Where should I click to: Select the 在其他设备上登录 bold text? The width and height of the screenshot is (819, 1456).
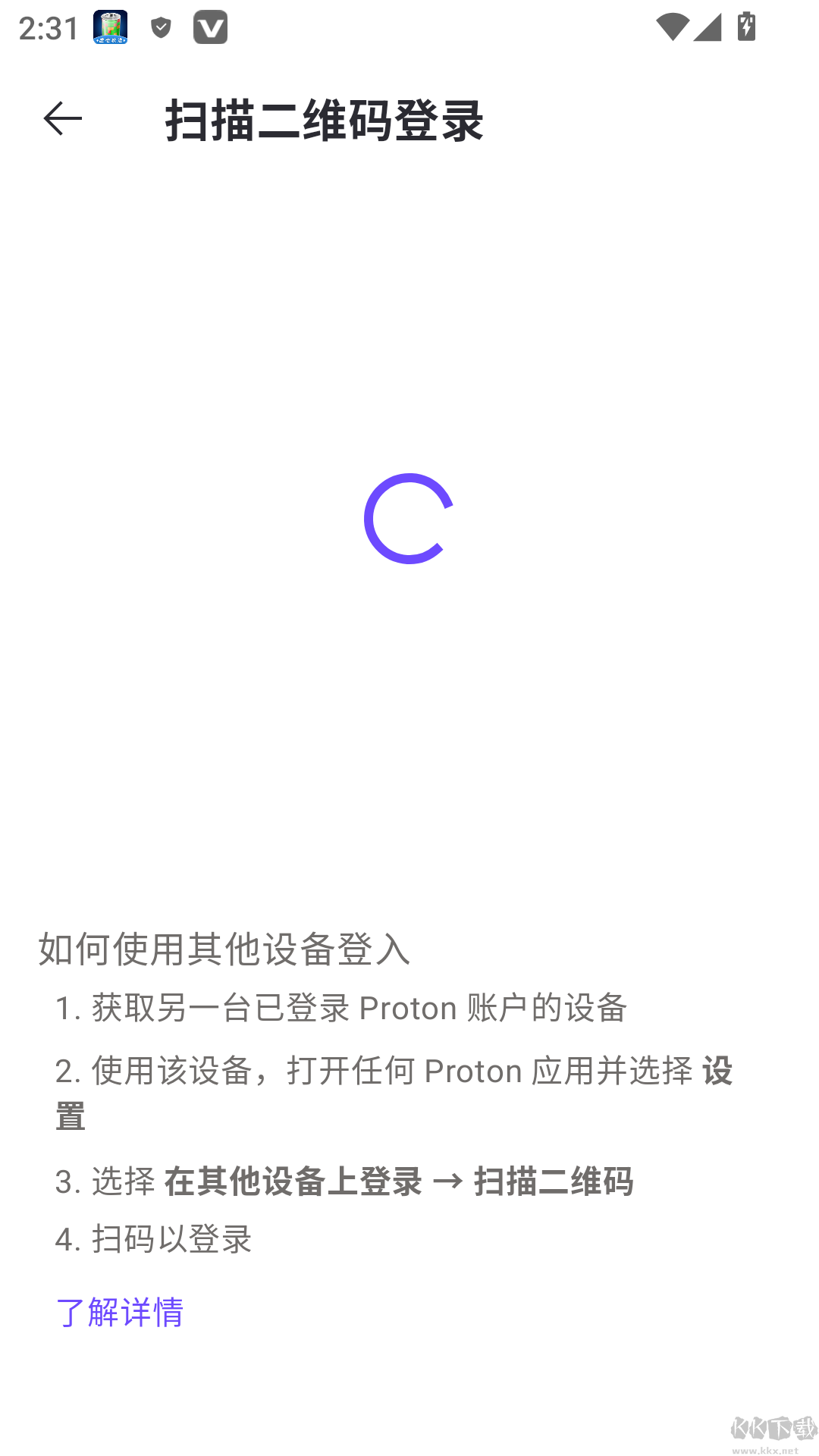click(292, 1181)
